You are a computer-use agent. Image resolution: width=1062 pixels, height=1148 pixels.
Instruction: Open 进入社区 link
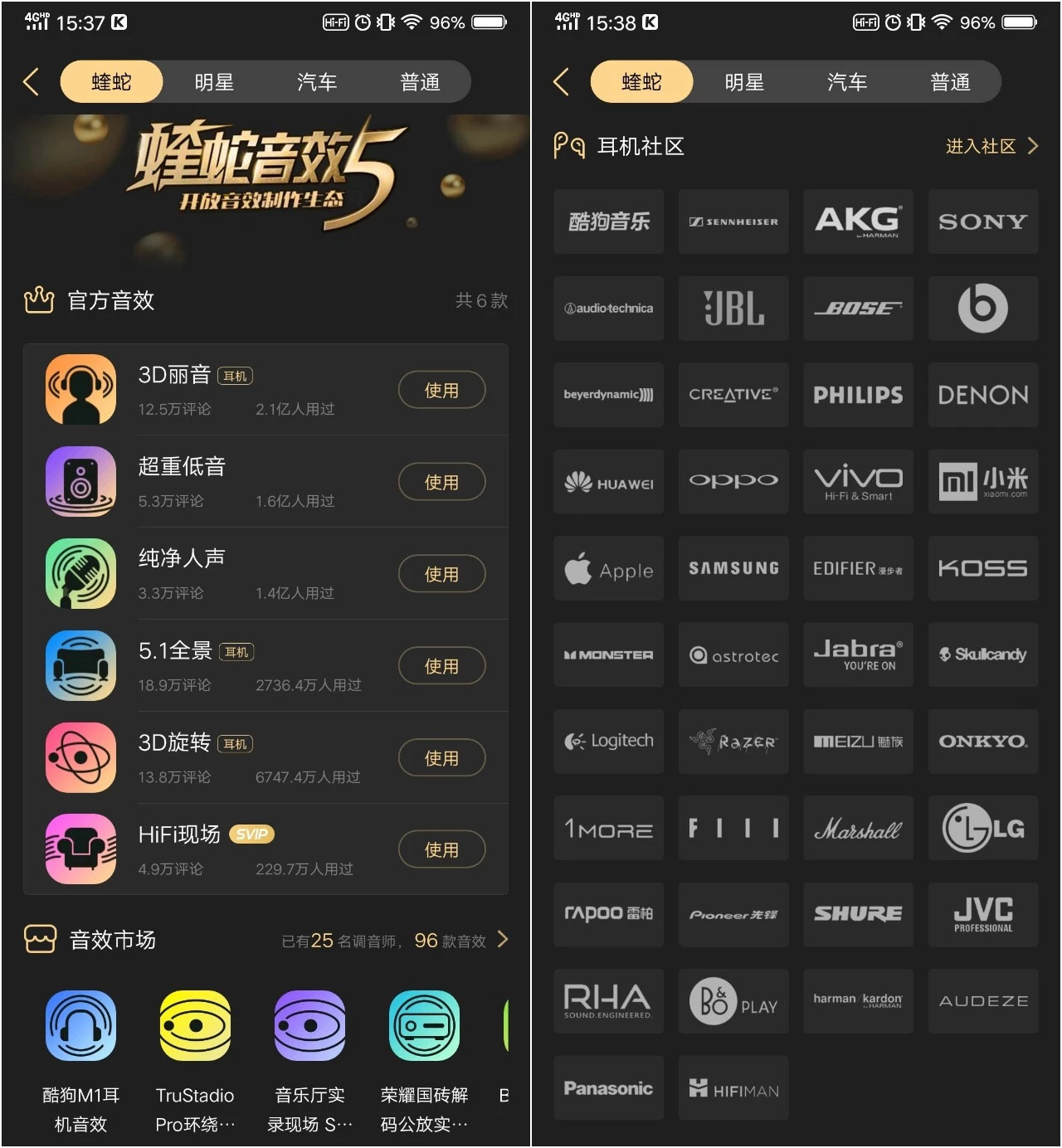click(981, 146)
